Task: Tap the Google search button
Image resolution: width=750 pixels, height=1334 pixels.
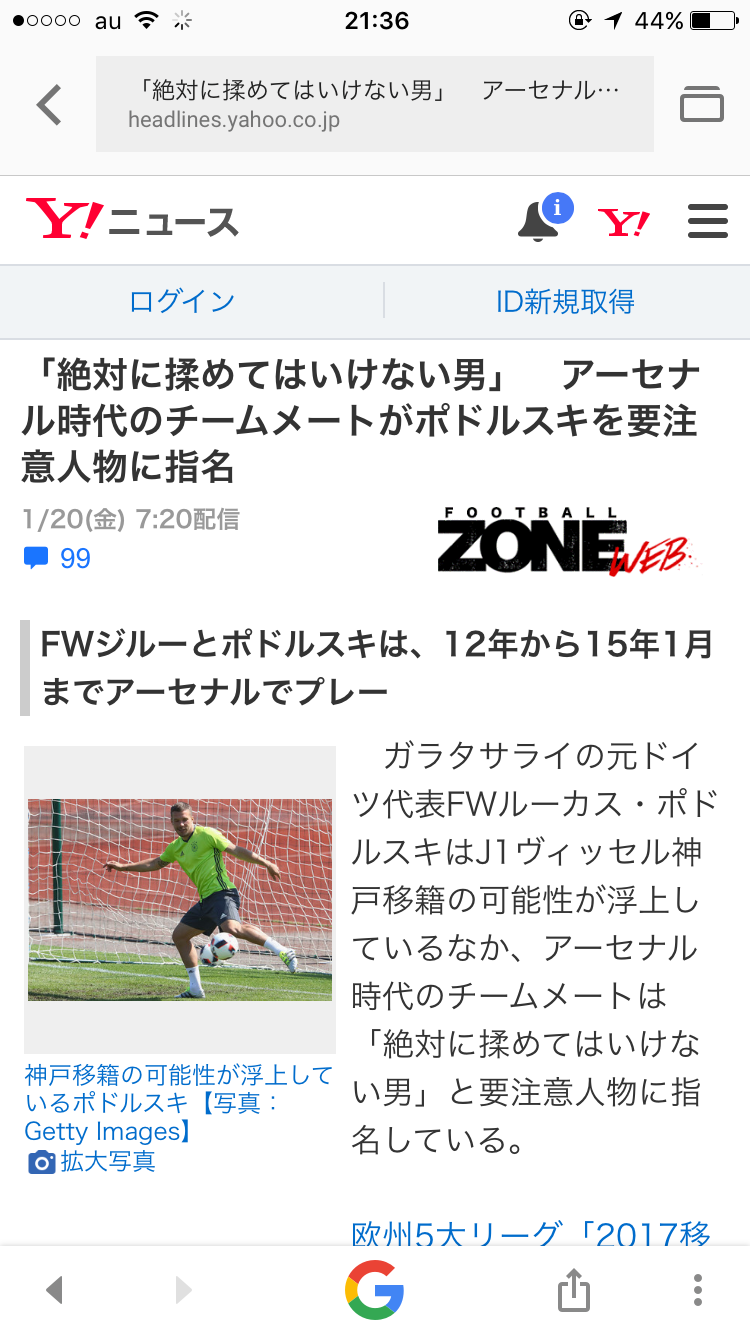Action: tap(375, 1290)
